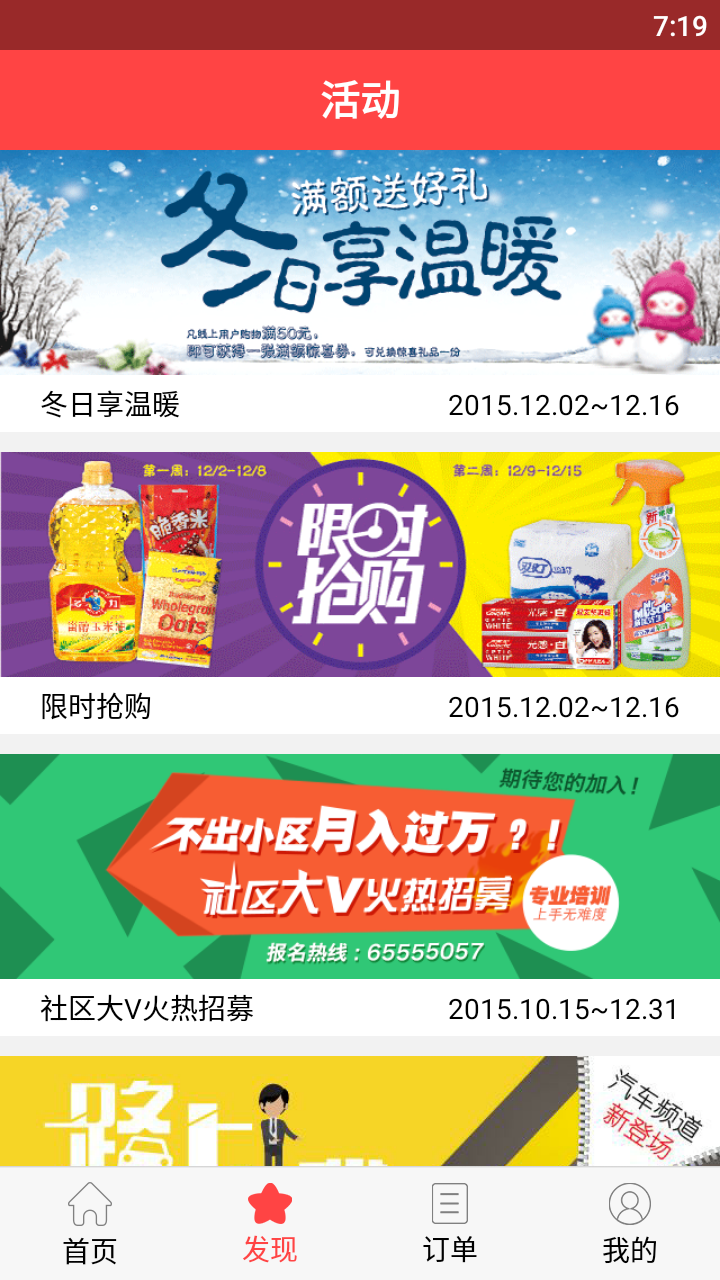The height and width of the screenshot is (1280, 720).
Task: Open the 限时抢购 flash sale activity
Action: tap(360, 565)
